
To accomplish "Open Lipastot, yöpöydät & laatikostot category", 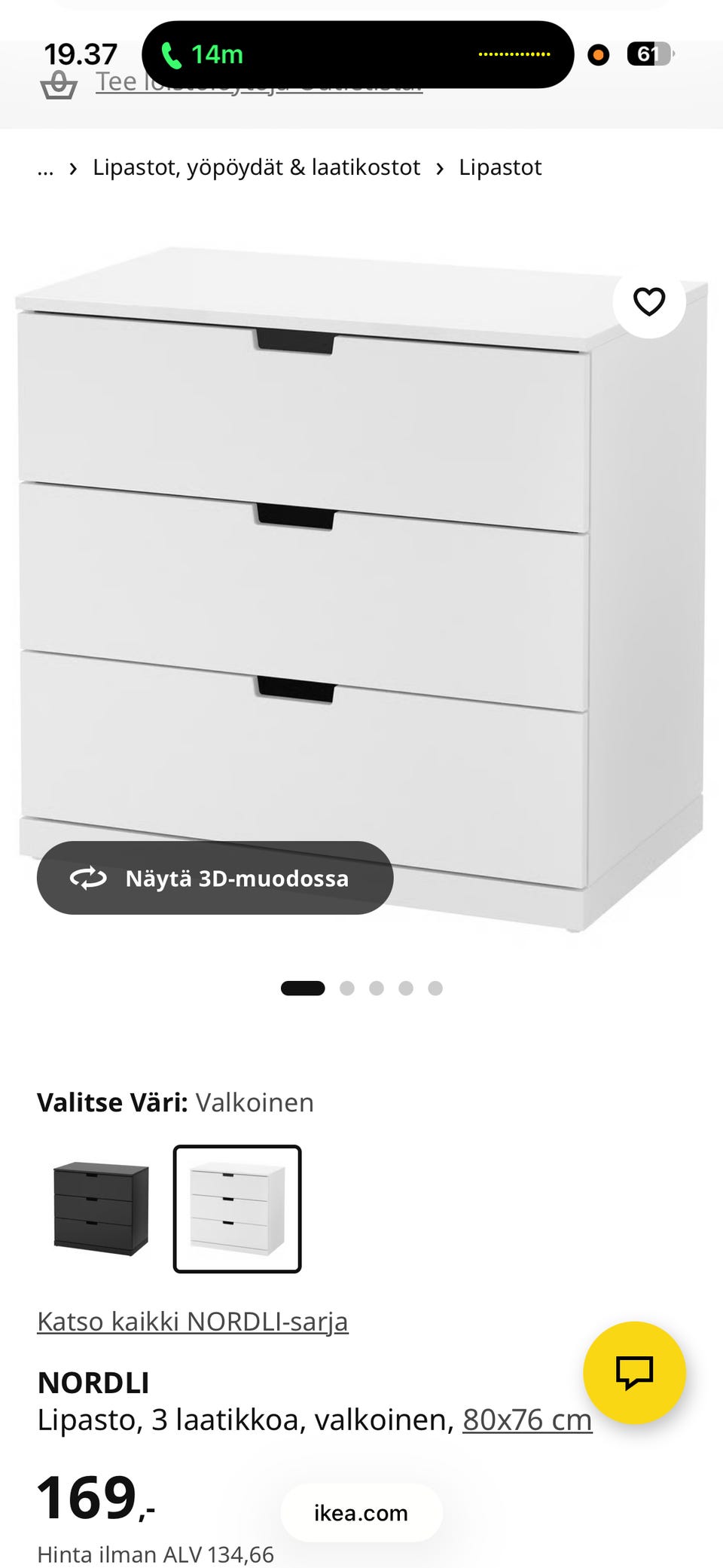I will click(x=256, y=167).
